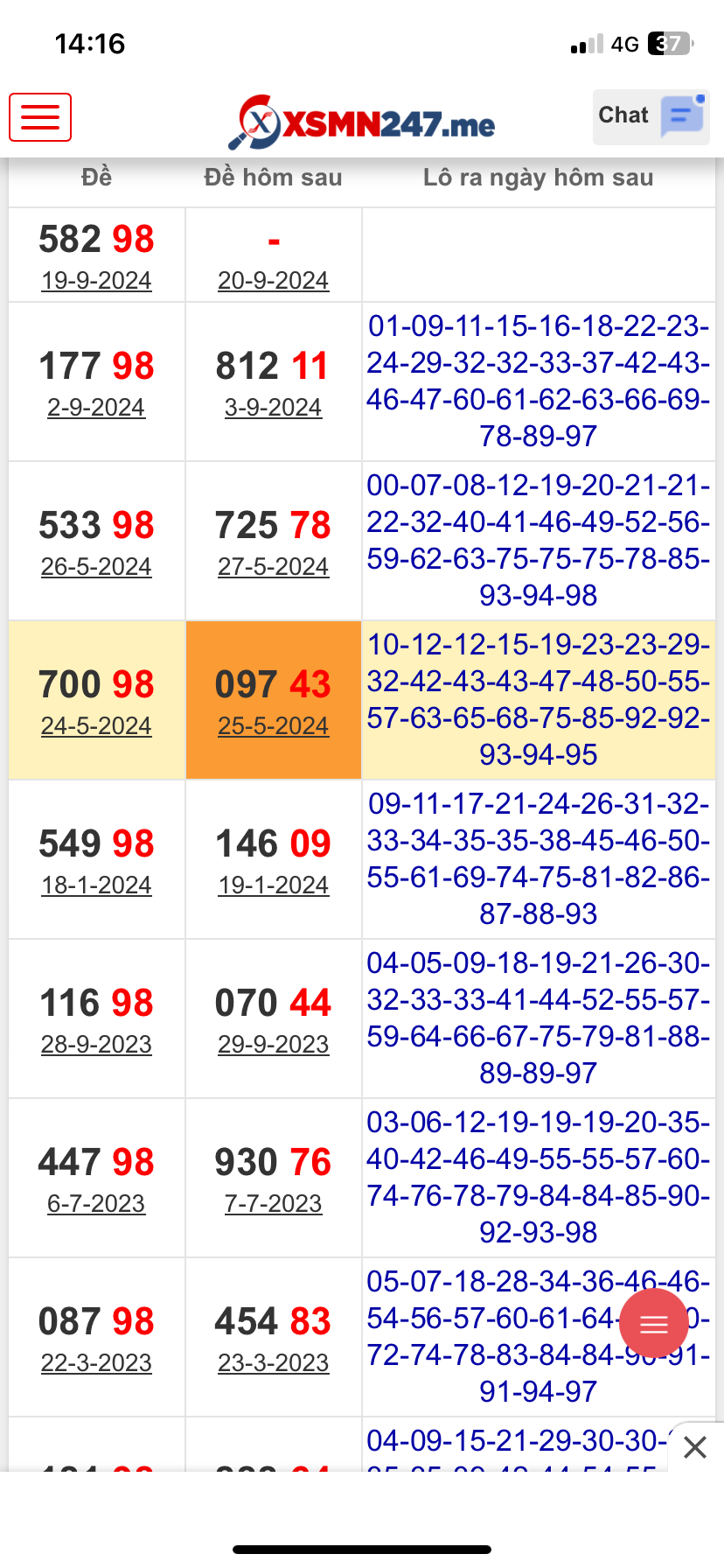Open the 7-7-2023 date link
The height and width of the screenshot is (1568, 724).
tap(273, 1204)
